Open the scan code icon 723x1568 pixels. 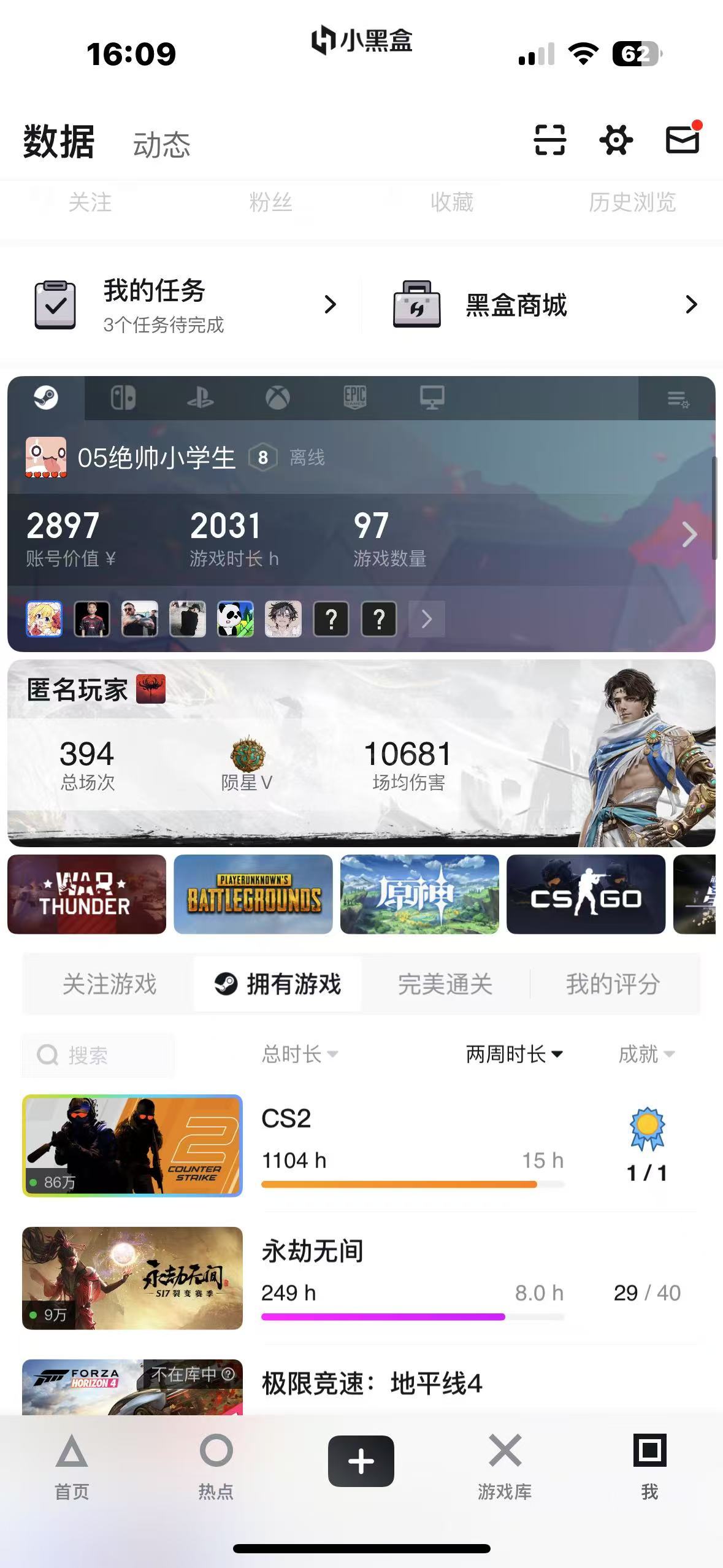click(x=549, y=140)
